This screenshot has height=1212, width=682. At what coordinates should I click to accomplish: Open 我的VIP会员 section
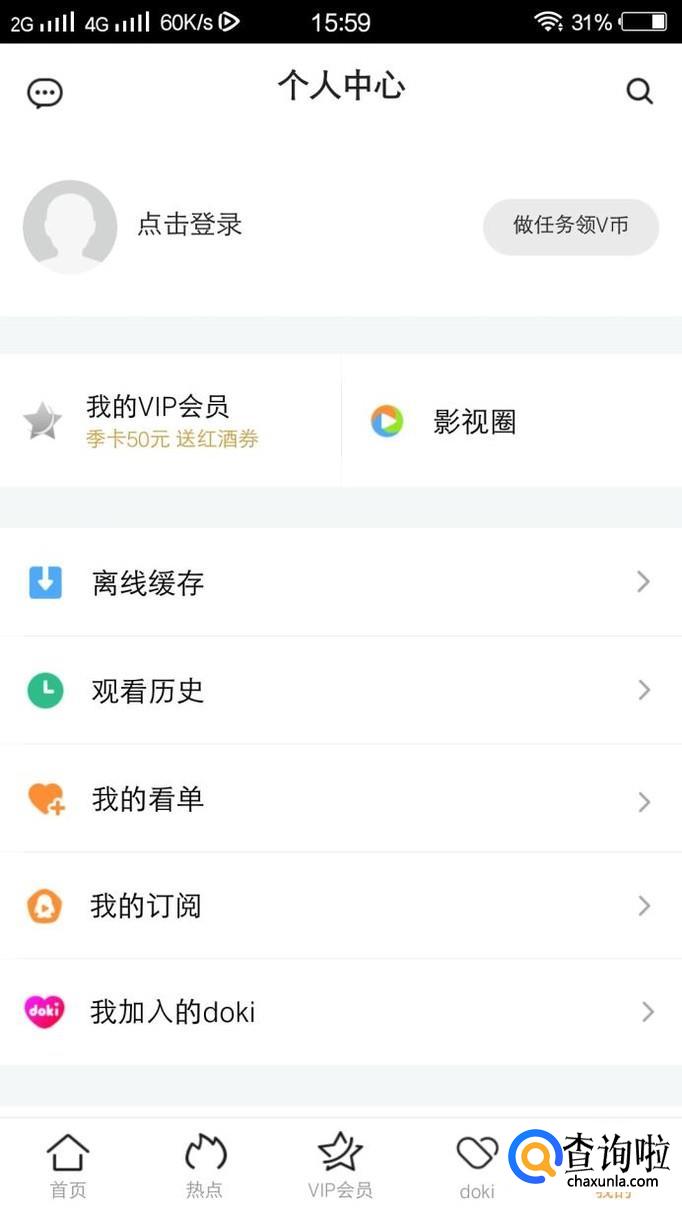pyautogui.click(x=157, y=420)
